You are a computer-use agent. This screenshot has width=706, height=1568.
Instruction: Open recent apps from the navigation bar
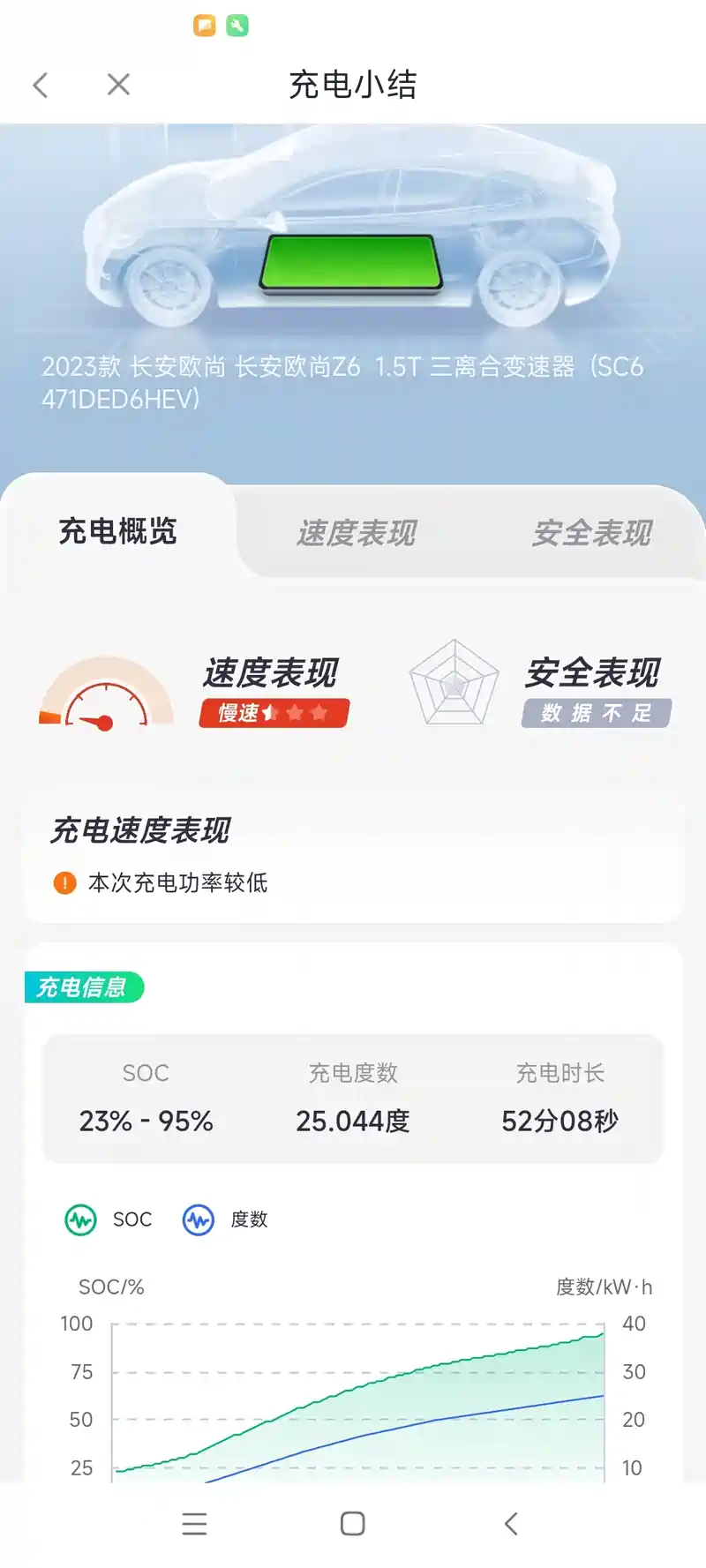194,1524
